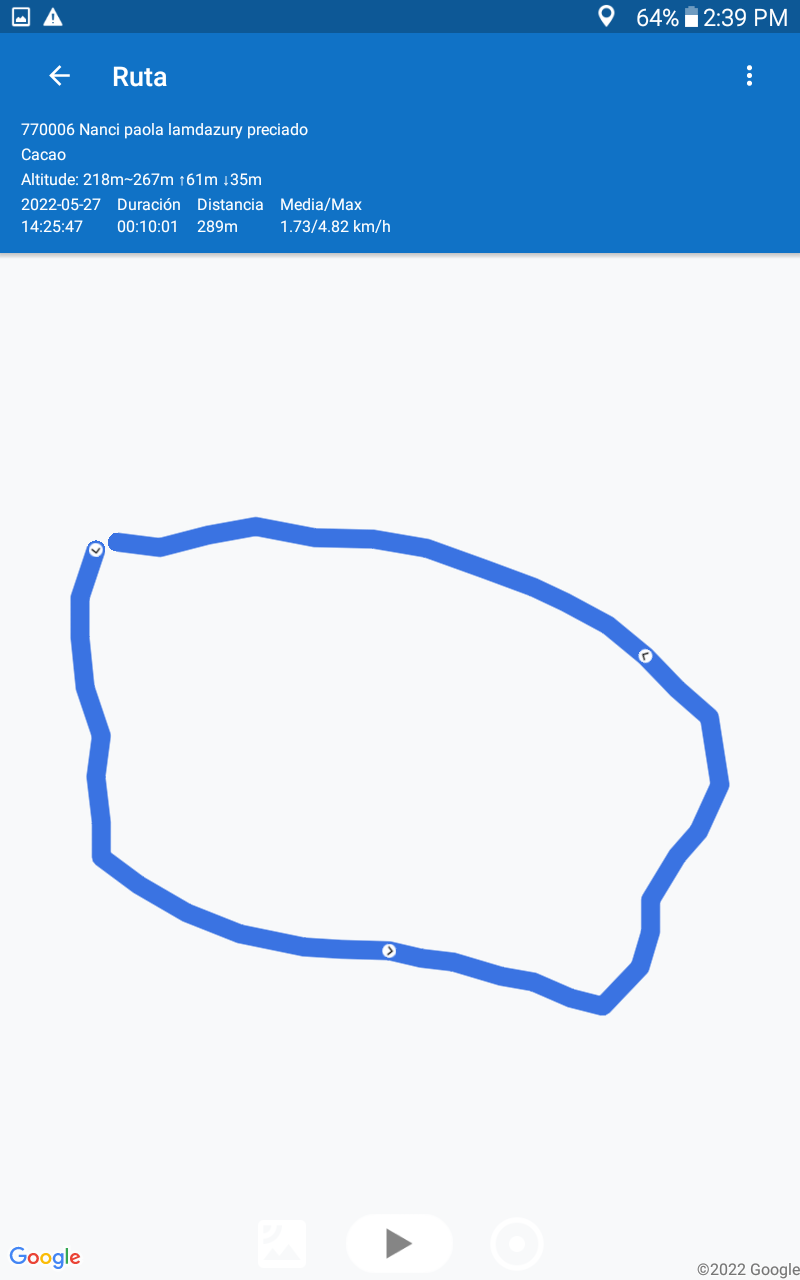
Task: Tap the circular record button
Action: [517, 1244]
